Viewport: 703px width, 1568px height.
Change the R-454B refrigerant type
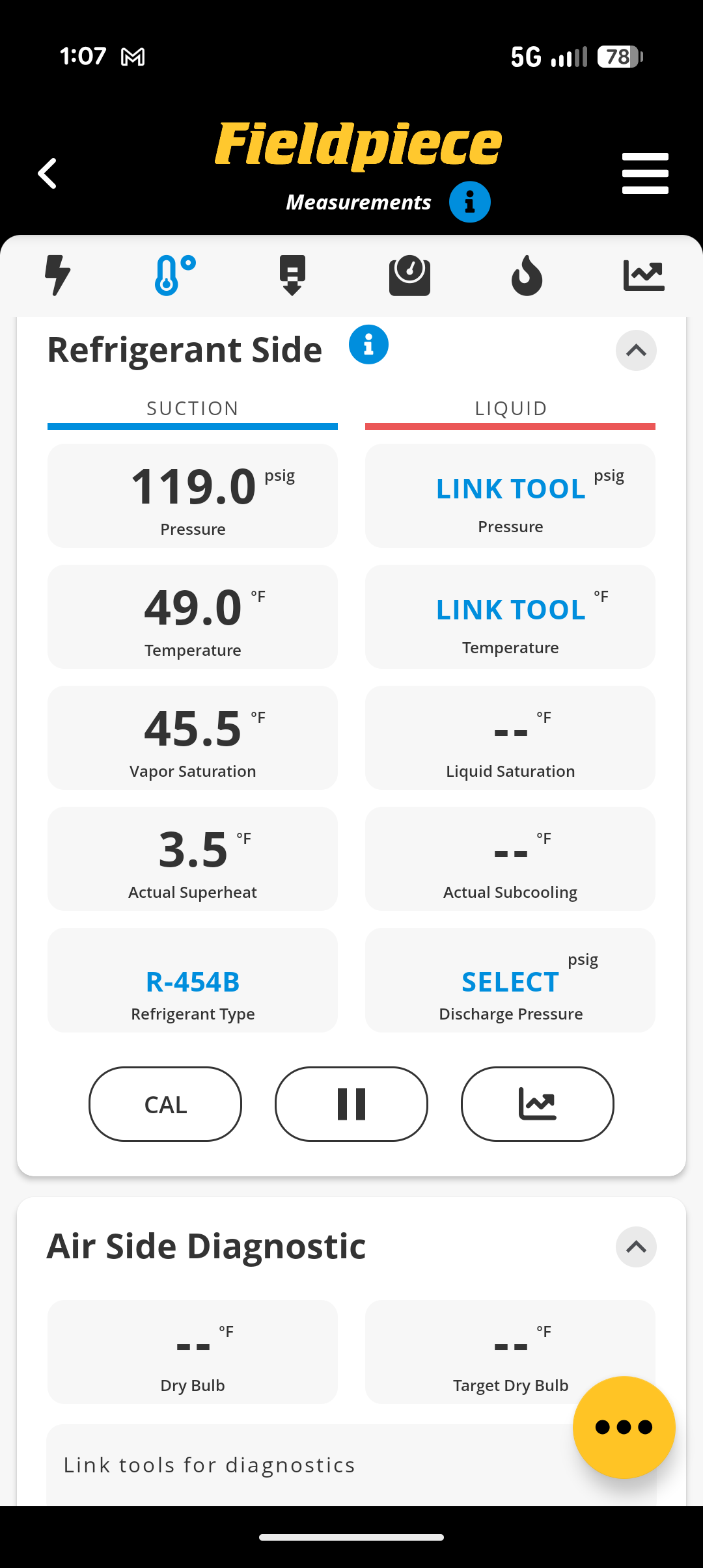193,980
